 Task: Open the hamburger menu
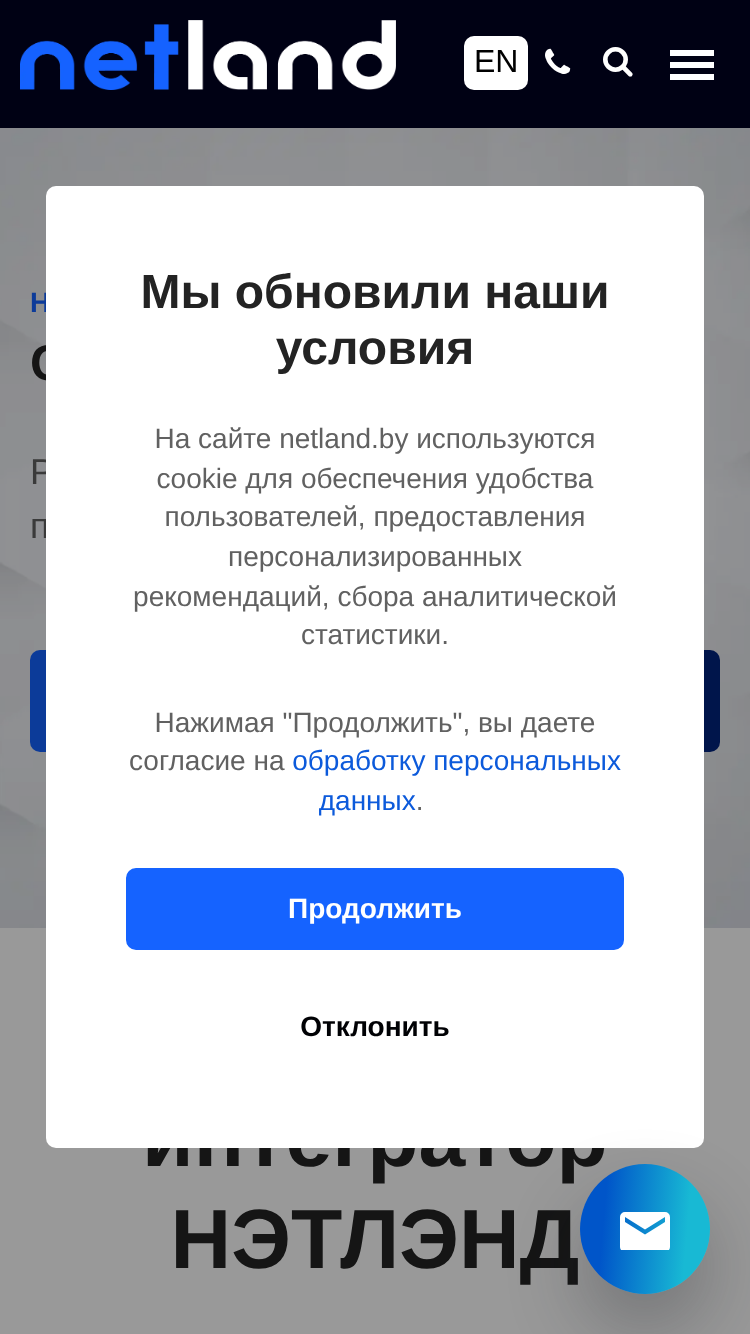[x=692, y=64]
